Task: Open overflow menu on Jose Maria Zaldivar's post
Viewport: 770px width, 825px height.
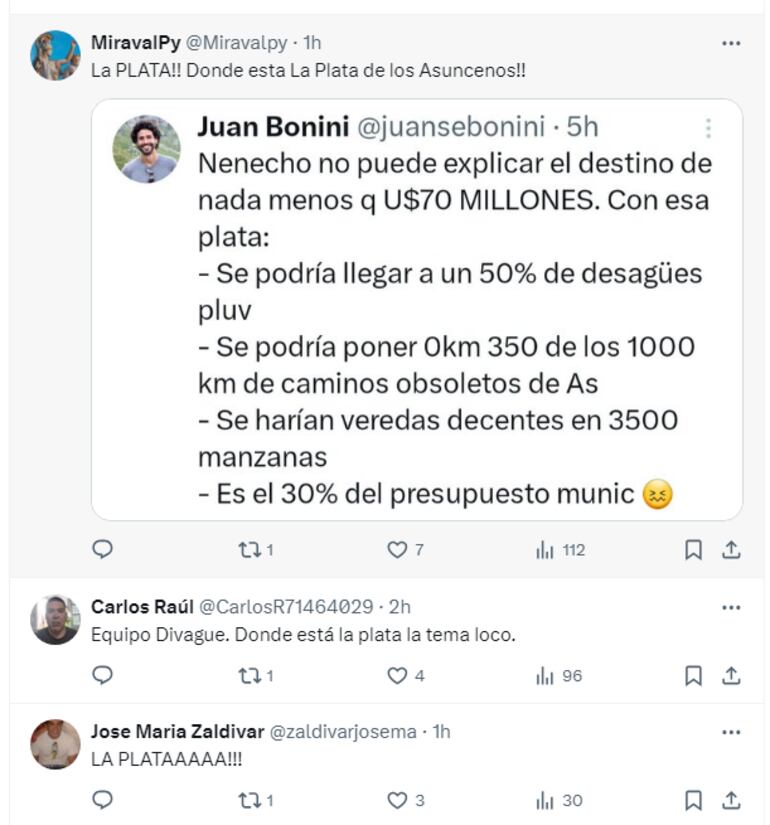Action: click(x=731, y=732)
